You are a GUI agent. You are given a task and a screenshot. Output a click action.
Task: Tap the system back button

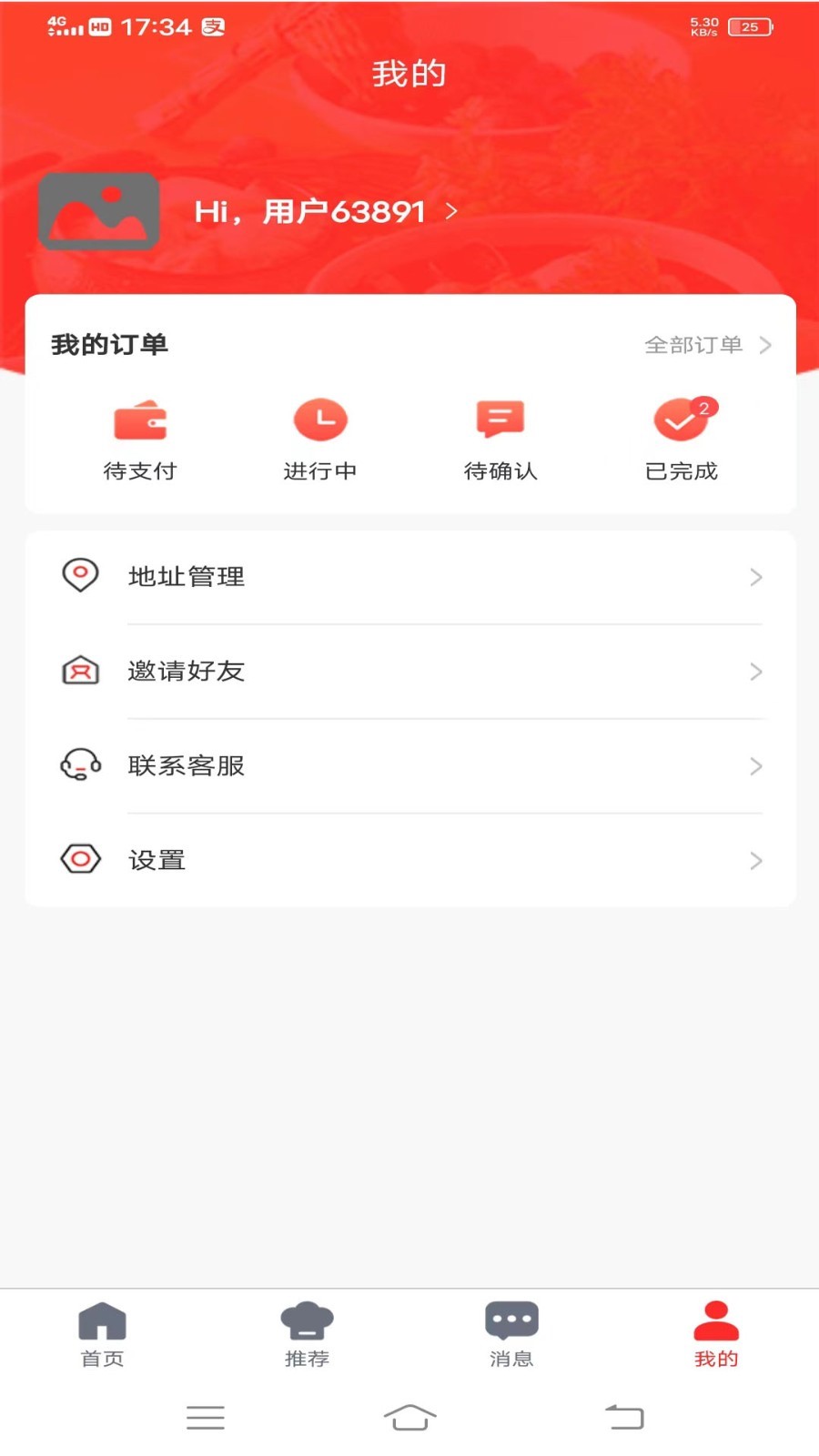coord(625,1417)
